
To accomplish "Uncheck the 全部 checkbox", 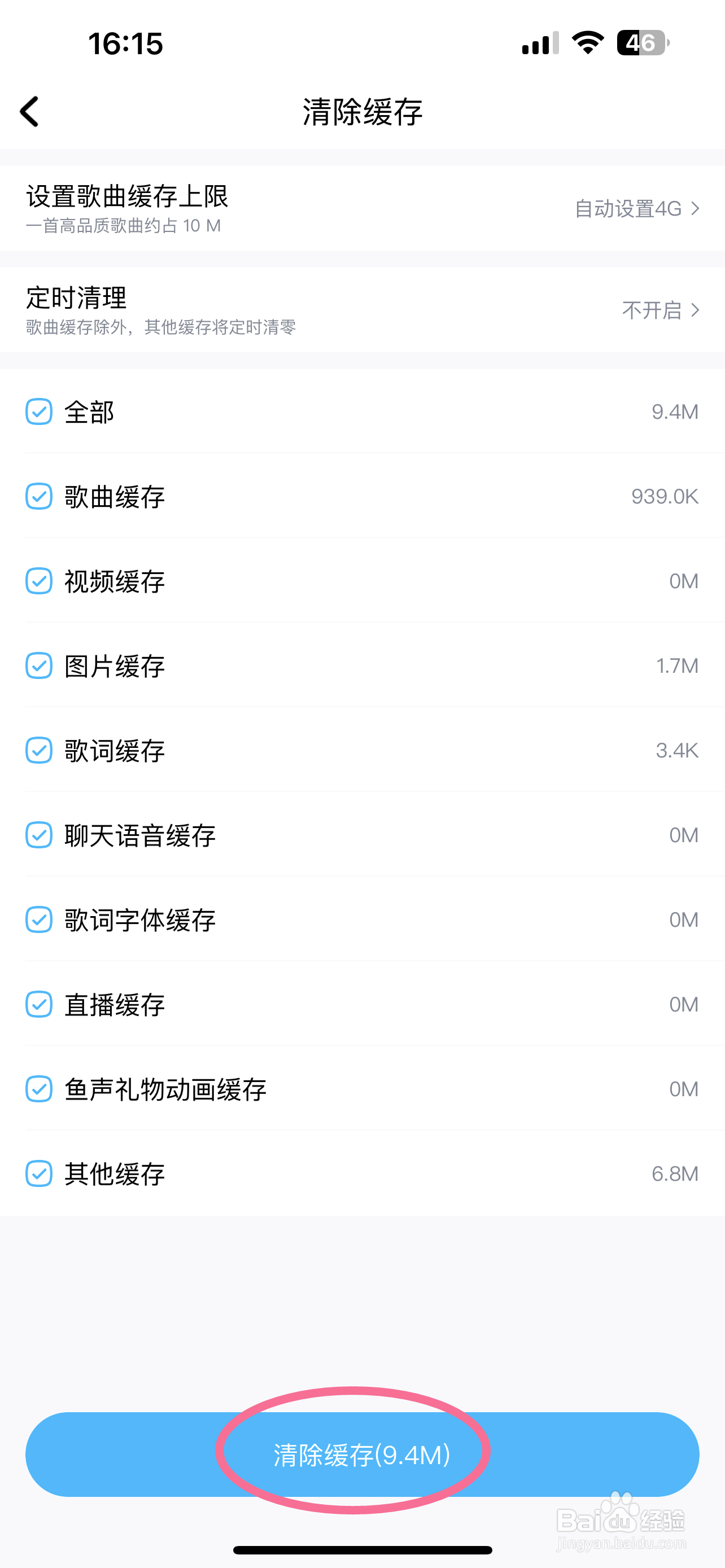I will pyautogui.click(x=39, y=412).
